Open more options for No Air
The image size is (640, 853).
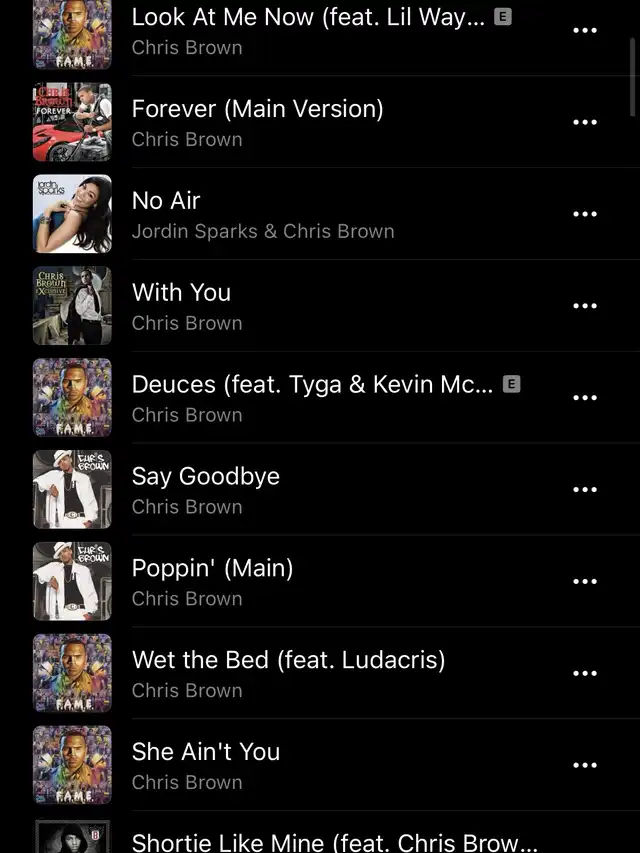click(585, 214)
